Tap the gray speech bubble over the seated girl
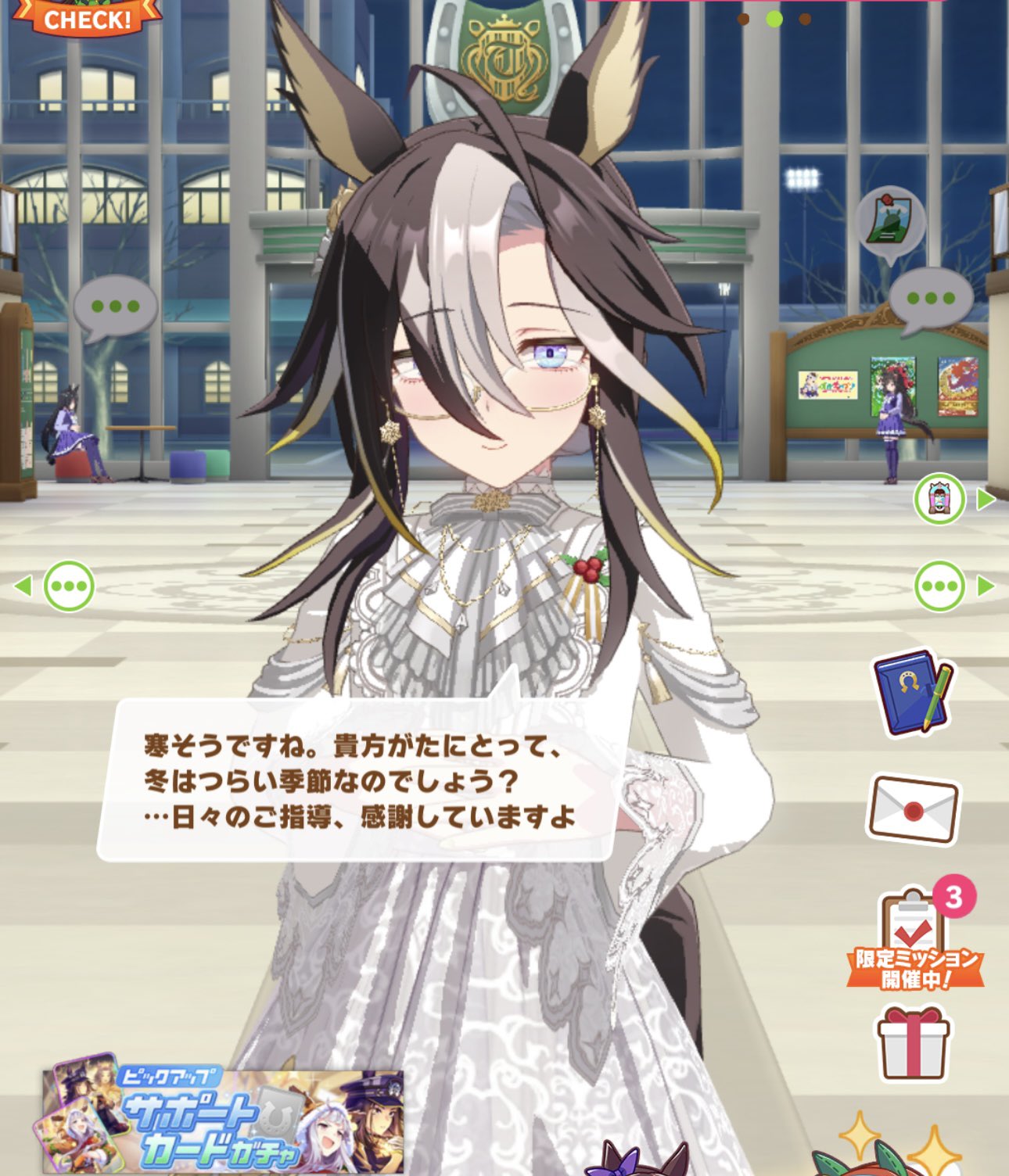 pyautogui.click(x=115, y=307)
